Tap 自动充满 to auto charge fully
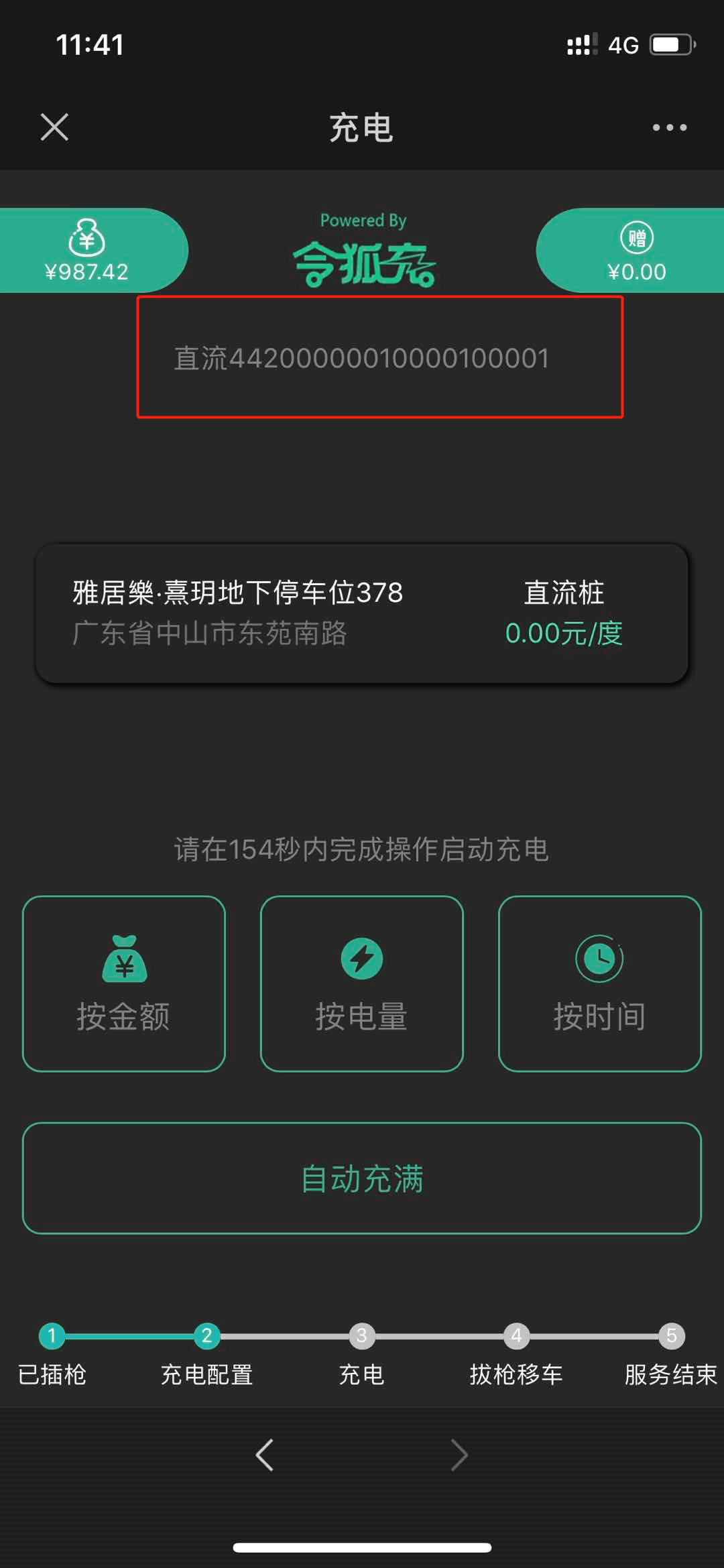This screenshot has height=1568, width=724. (362, 1178)
